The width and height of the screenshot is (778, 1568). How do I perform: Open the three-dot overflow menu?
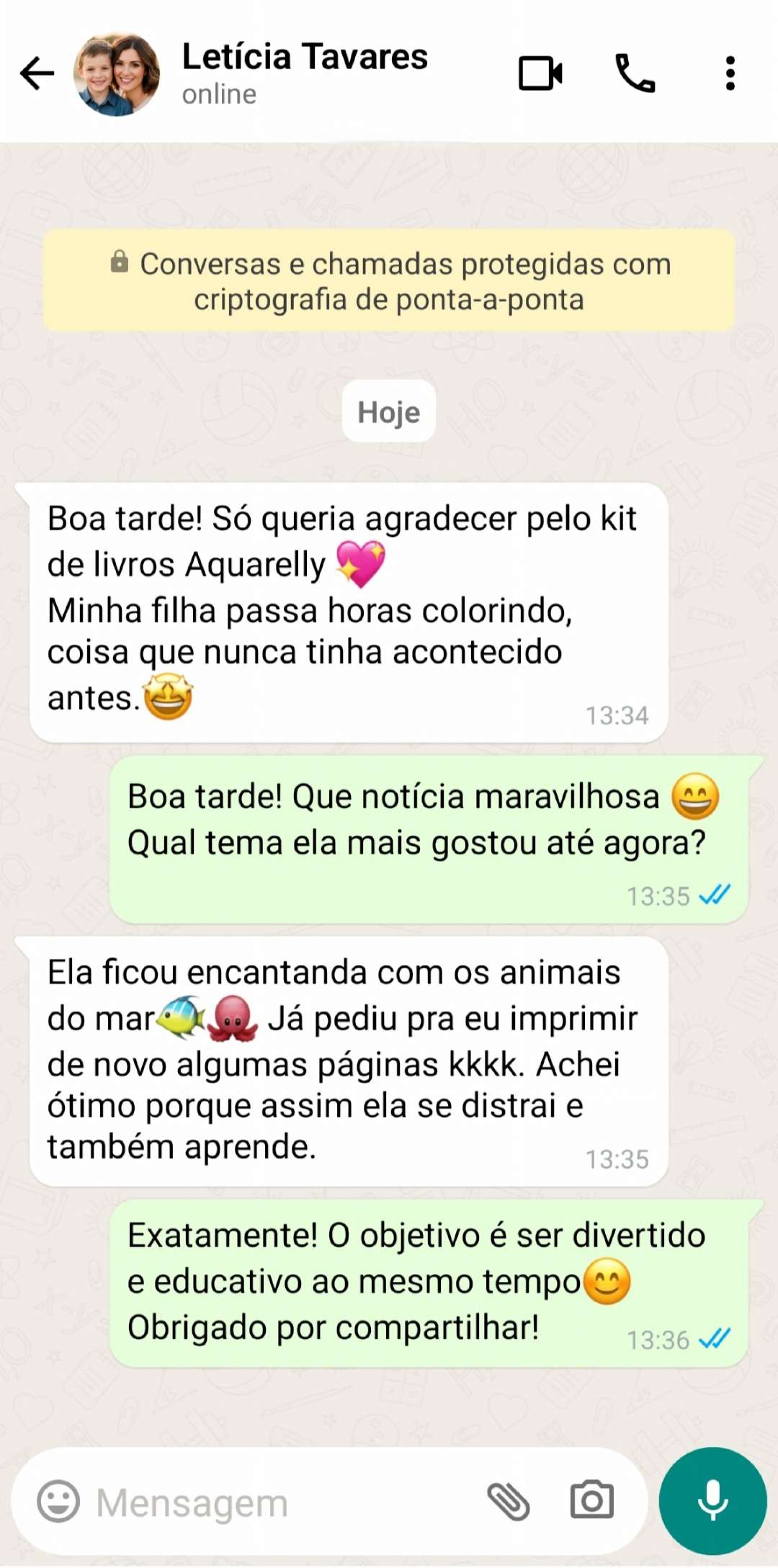(x=730, y=73)
